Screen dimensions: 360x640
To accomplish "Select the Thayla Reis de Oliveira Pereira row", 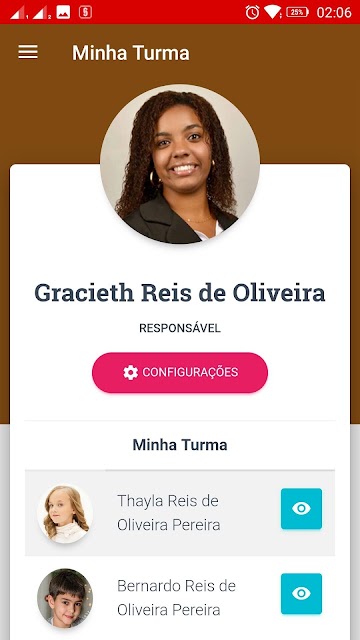I will pyautogui.click(x=180, y=513).
